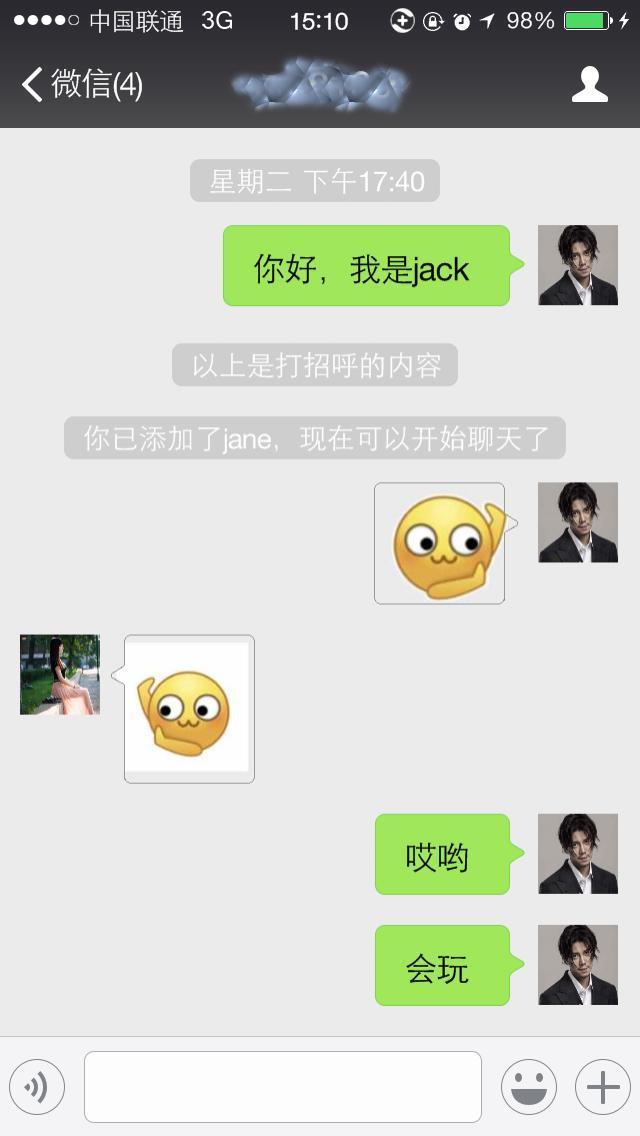Viewport: 640px width, 1136px height.
Task: Tap the message input field
Action: (x=282, y=1086)
